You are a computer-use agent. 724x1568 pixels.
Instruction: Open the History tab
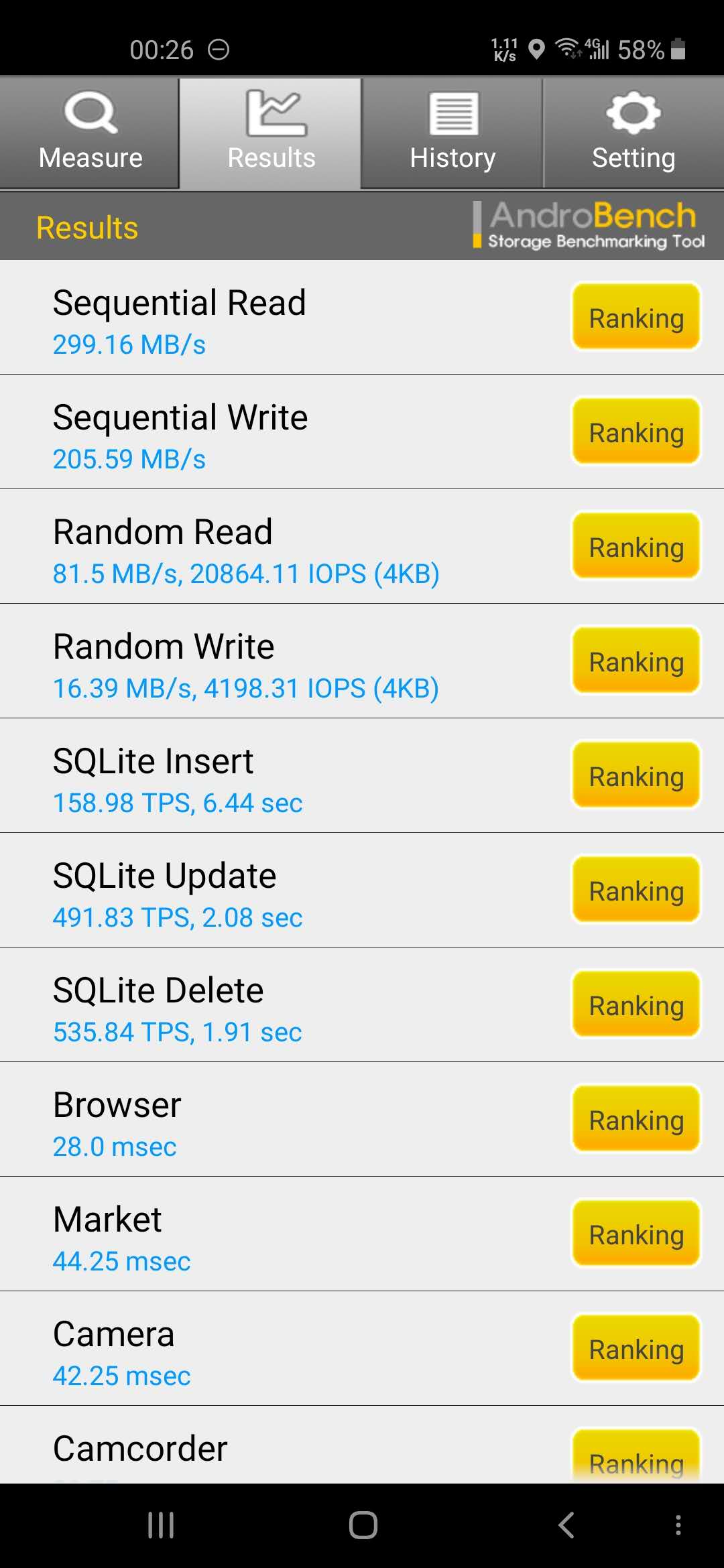point(452,133)
